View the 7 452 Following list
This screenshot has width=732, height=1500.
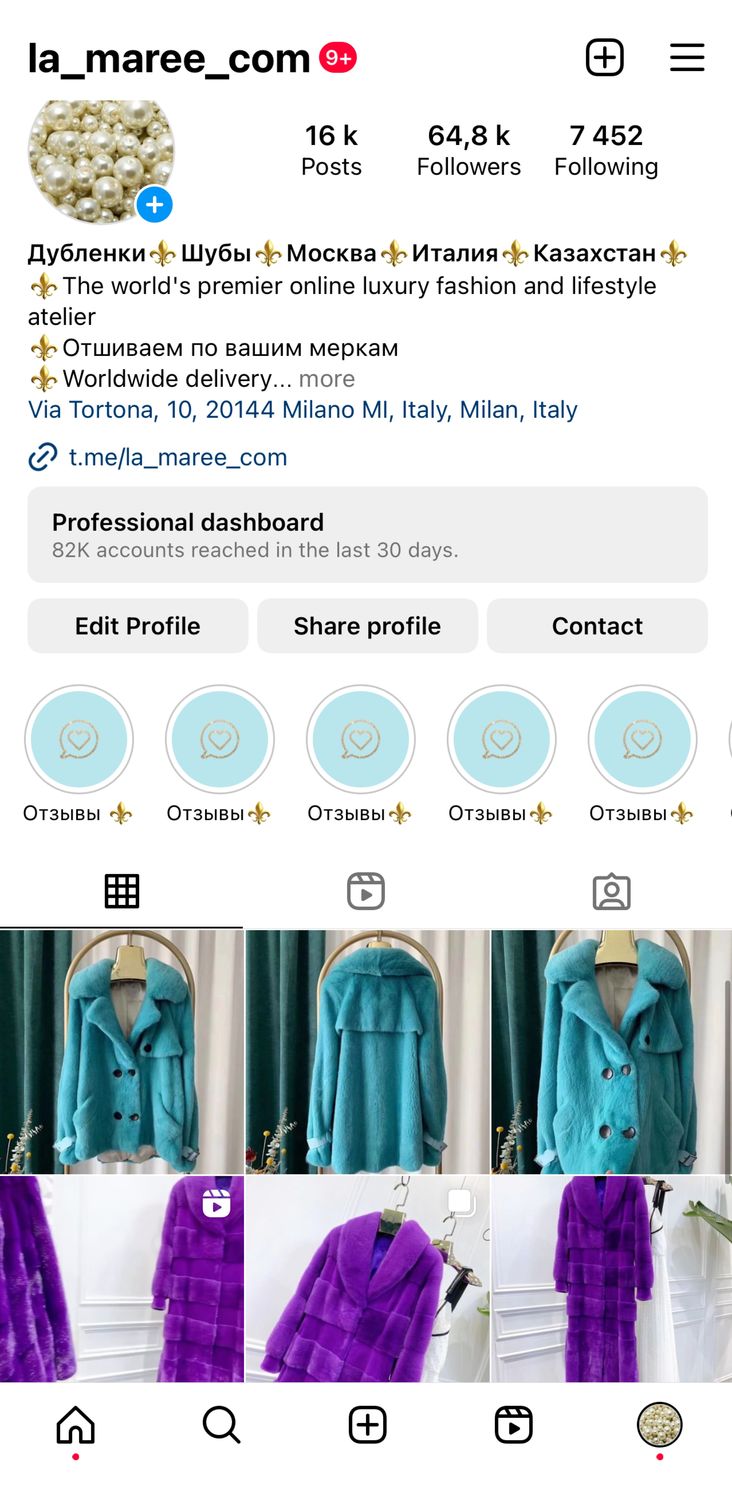click(x=606, y=150)
